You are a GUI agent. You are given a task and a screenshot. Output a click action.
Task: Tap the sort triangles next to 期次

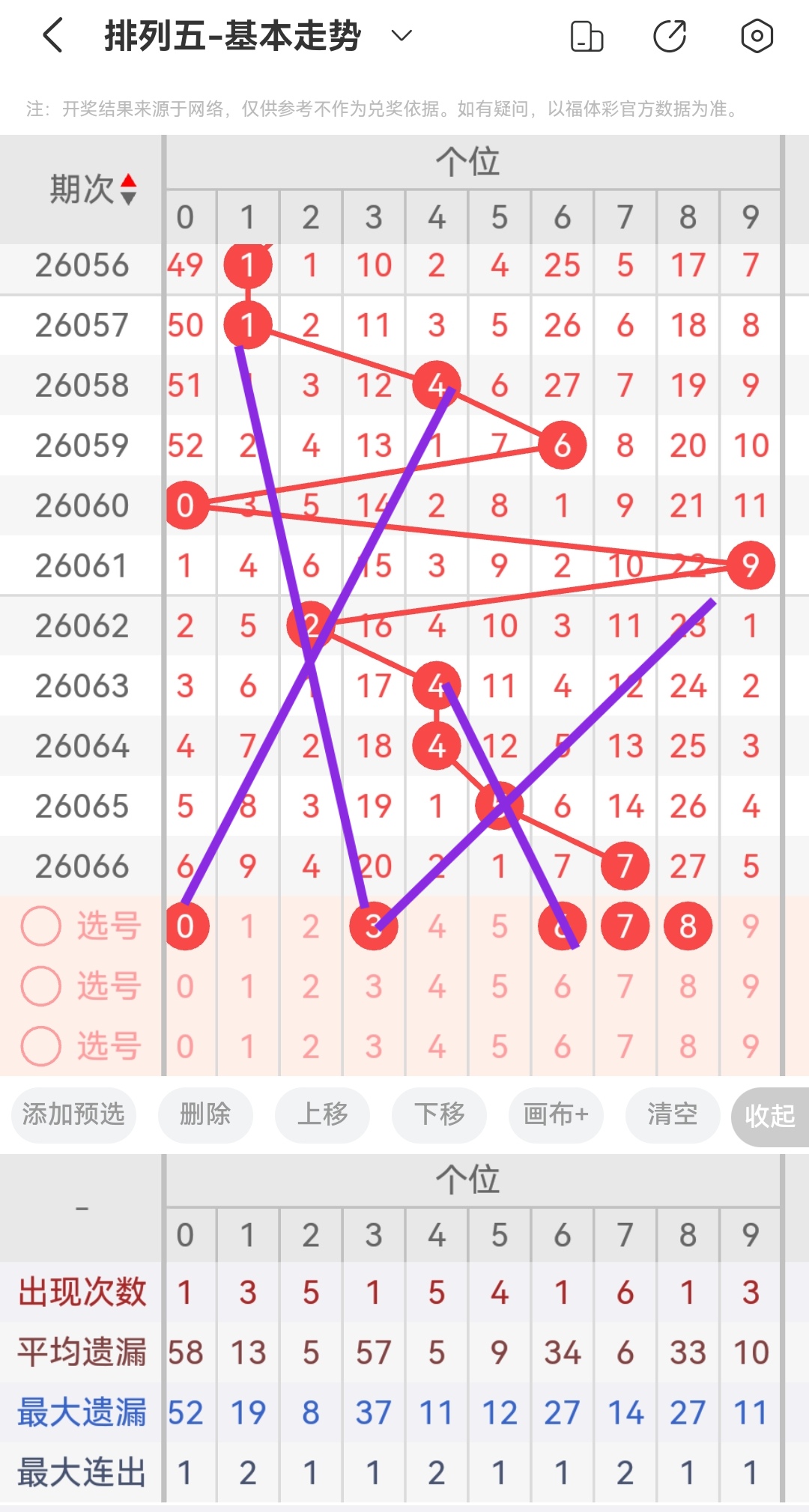tap(129, 189)
